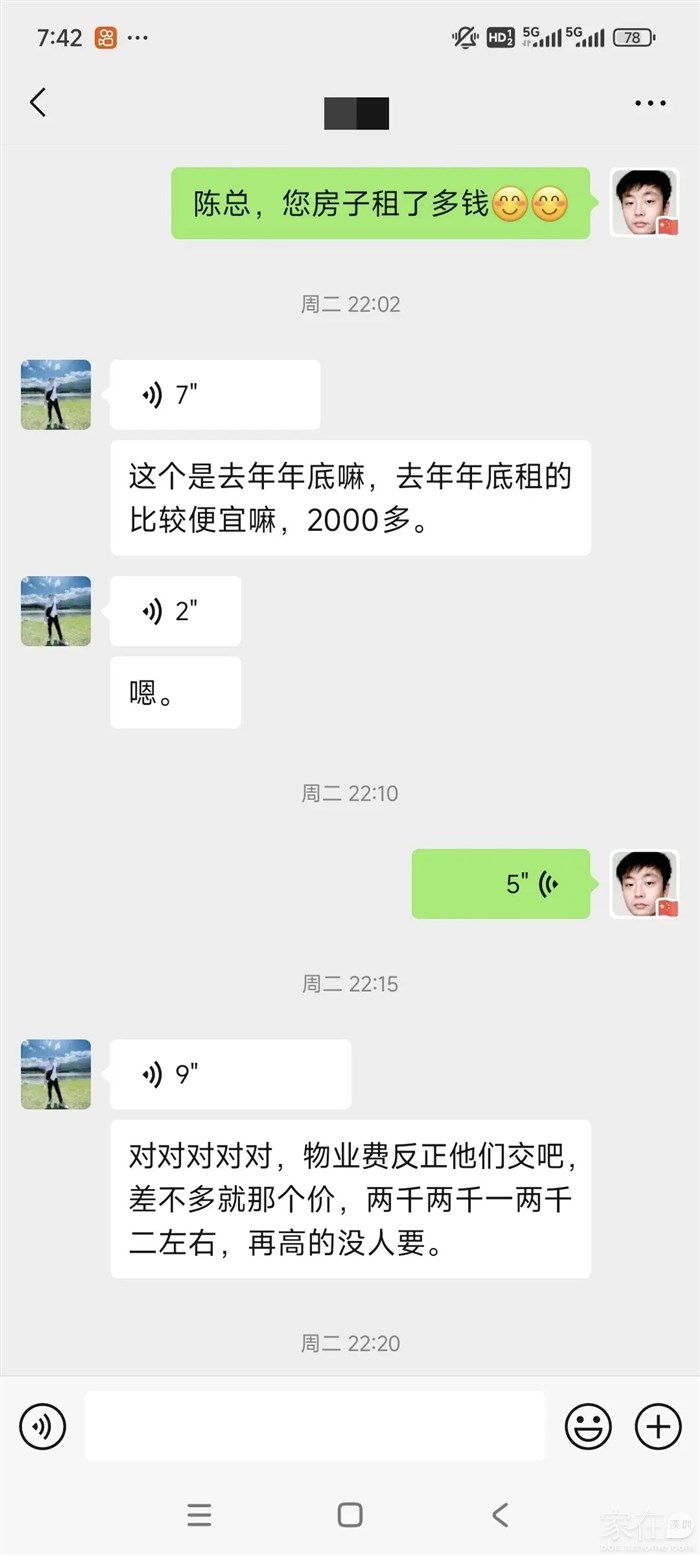Viewport: 700px width, 1555px height.
Task: Open the chat details overflow menu
Action: pyautogui.click(x=650, y=103)
